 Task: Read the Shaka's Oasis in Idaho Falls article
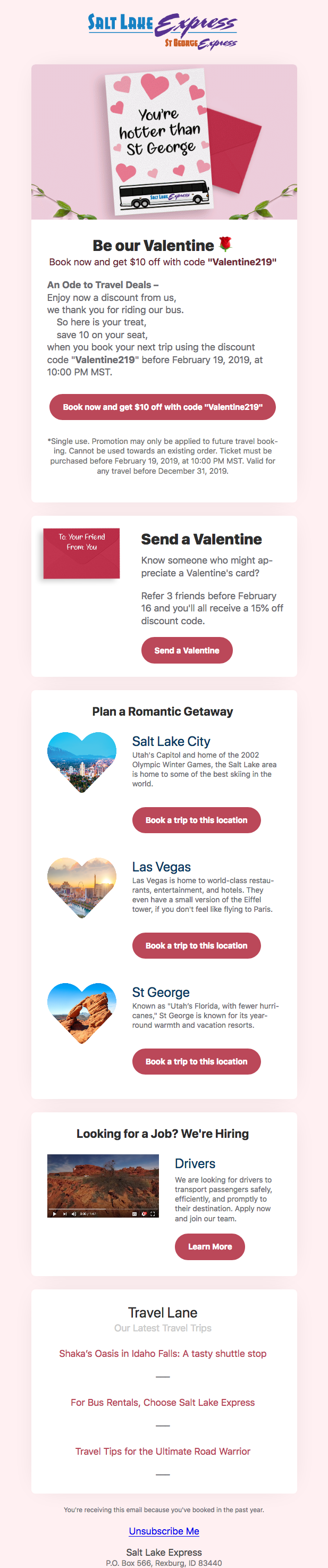(163, 1353)
